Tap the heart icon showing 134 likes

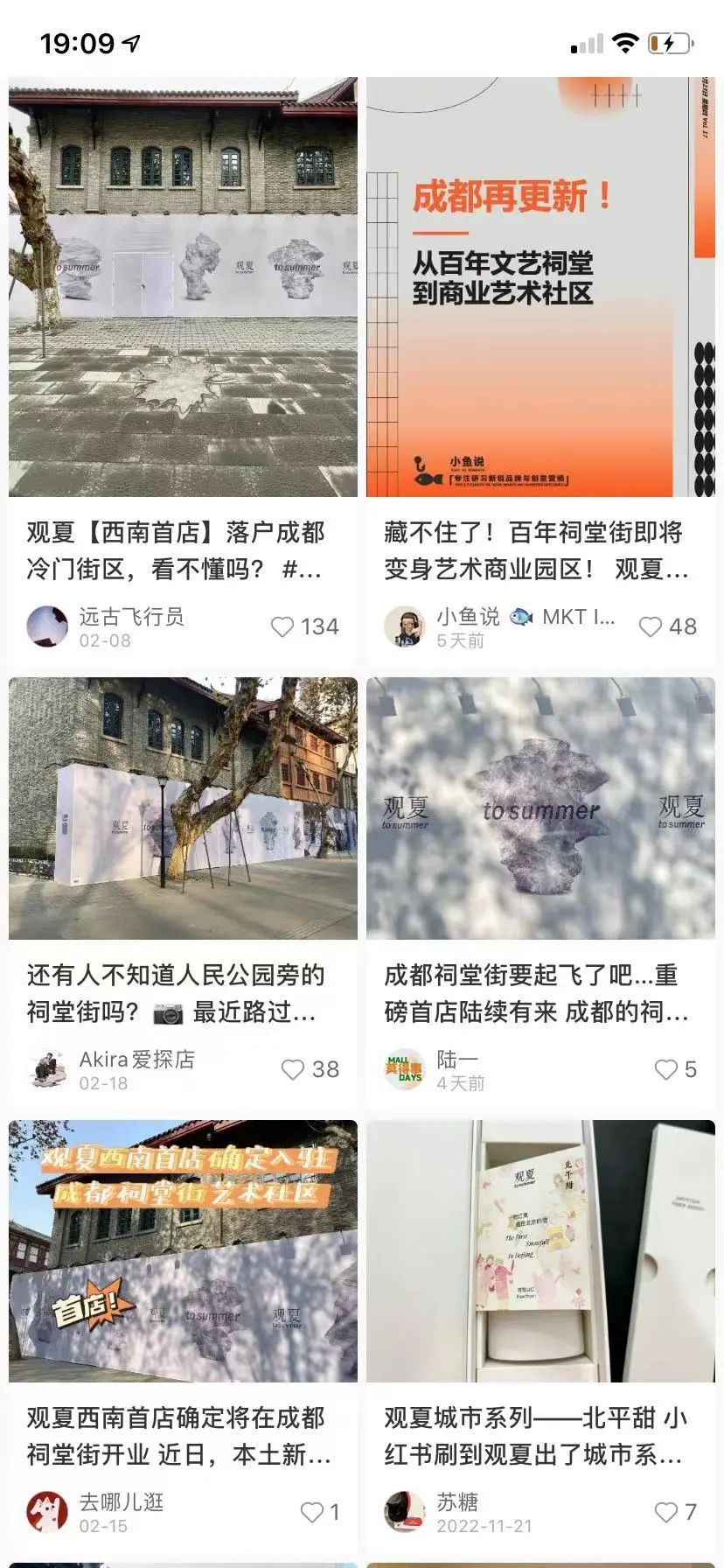tap(282, 626)
